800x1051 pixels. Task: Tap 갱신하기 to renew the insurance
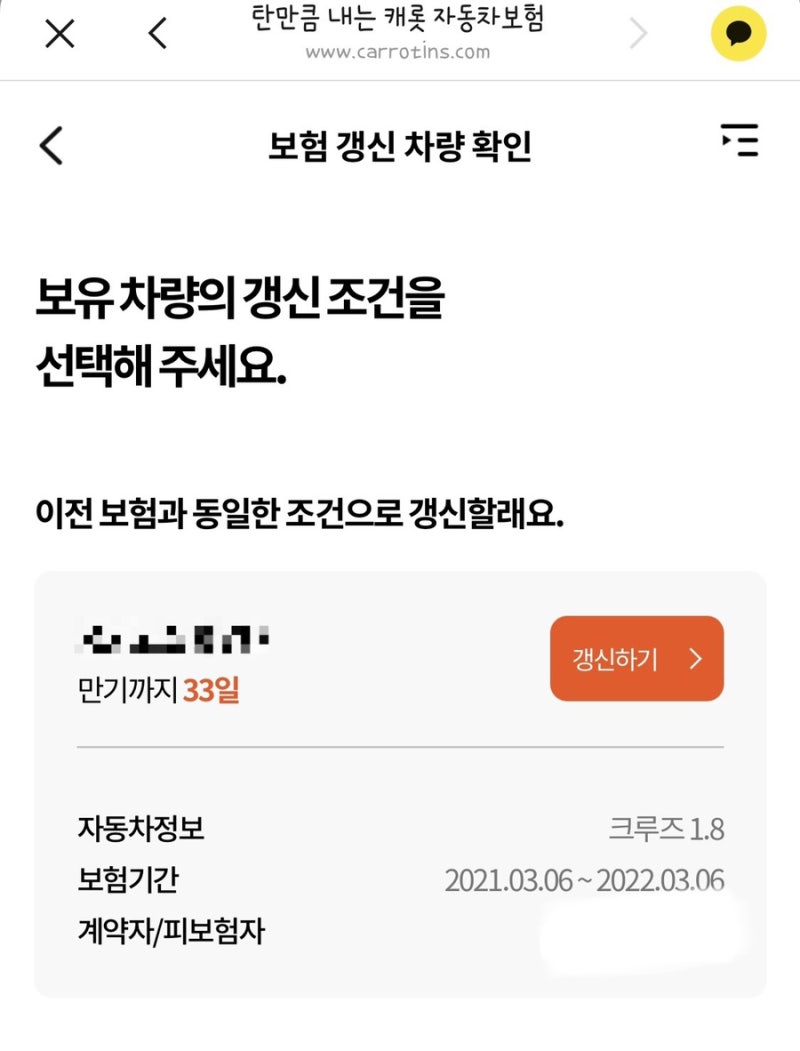click(636, 658)
